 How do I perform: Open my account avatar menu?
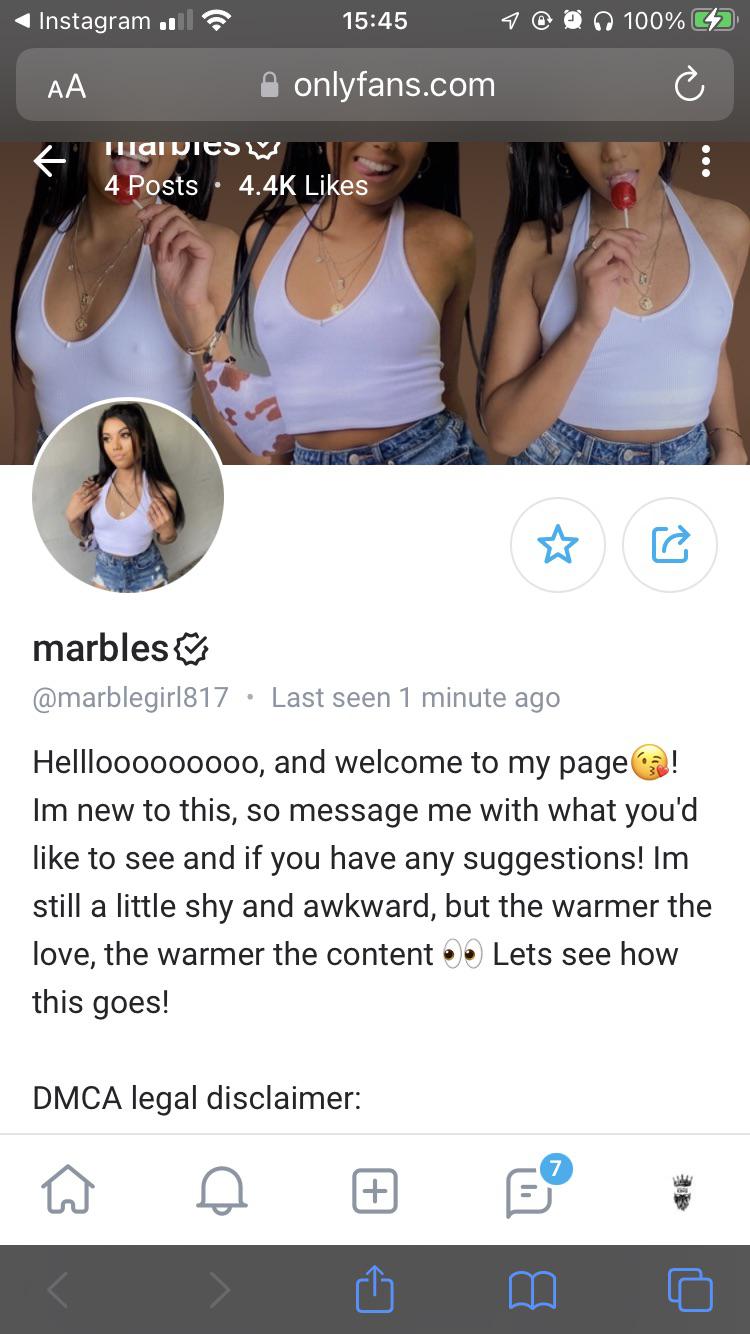pos(683,1191)
